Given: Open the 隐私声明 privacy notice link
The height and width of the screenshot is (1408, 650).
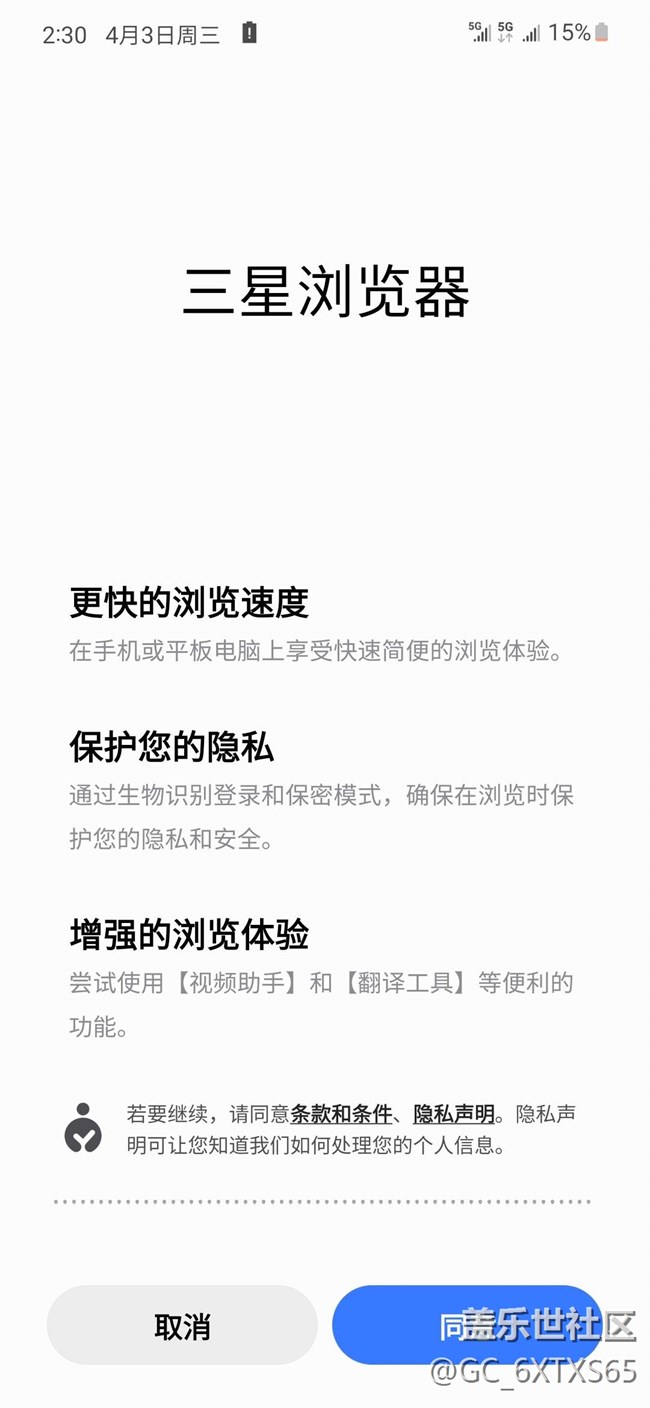Looking at the screenshot, I should pyautogui.click(x=454, y=1114).
